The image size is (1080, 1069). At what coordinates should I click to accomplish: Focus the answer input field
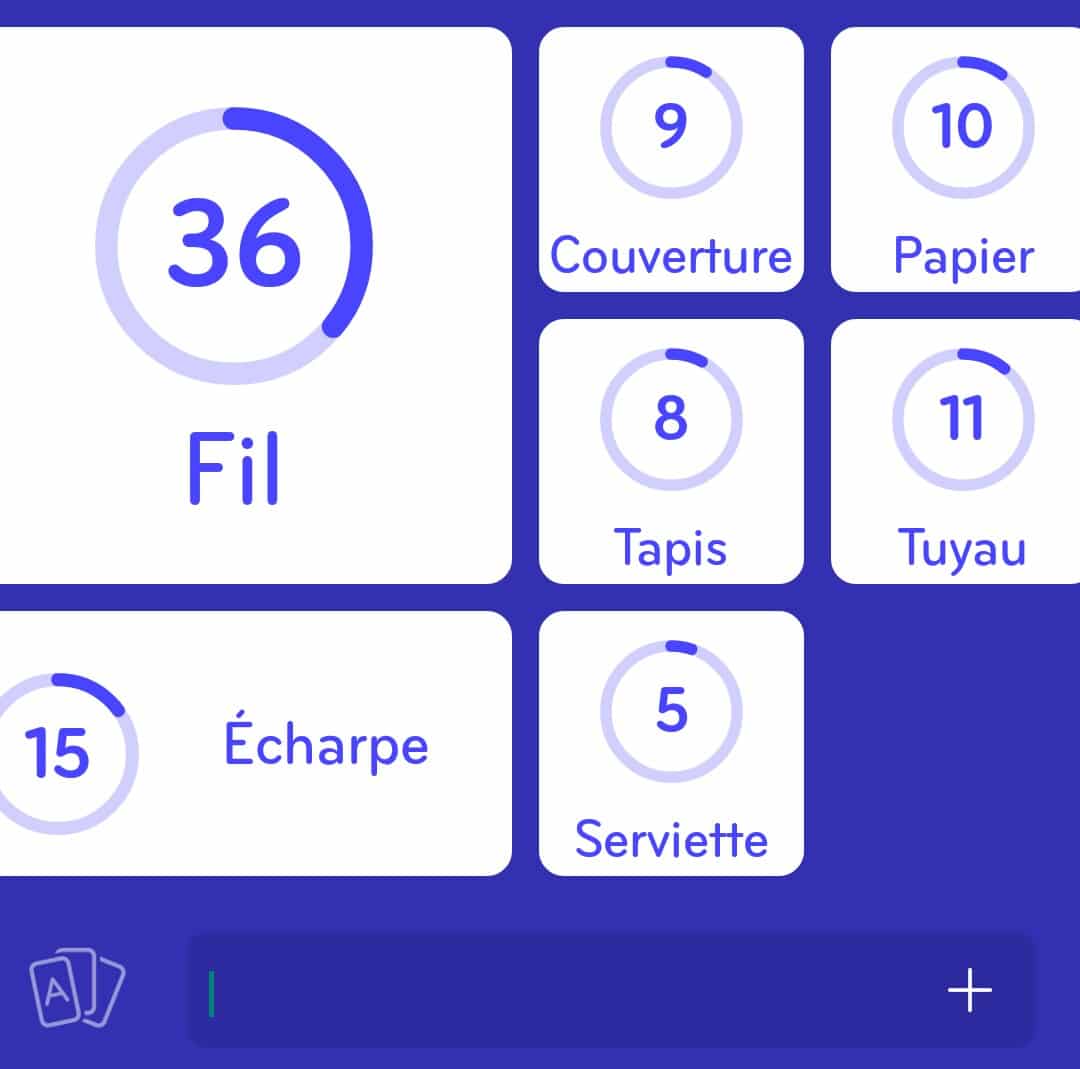560,990
